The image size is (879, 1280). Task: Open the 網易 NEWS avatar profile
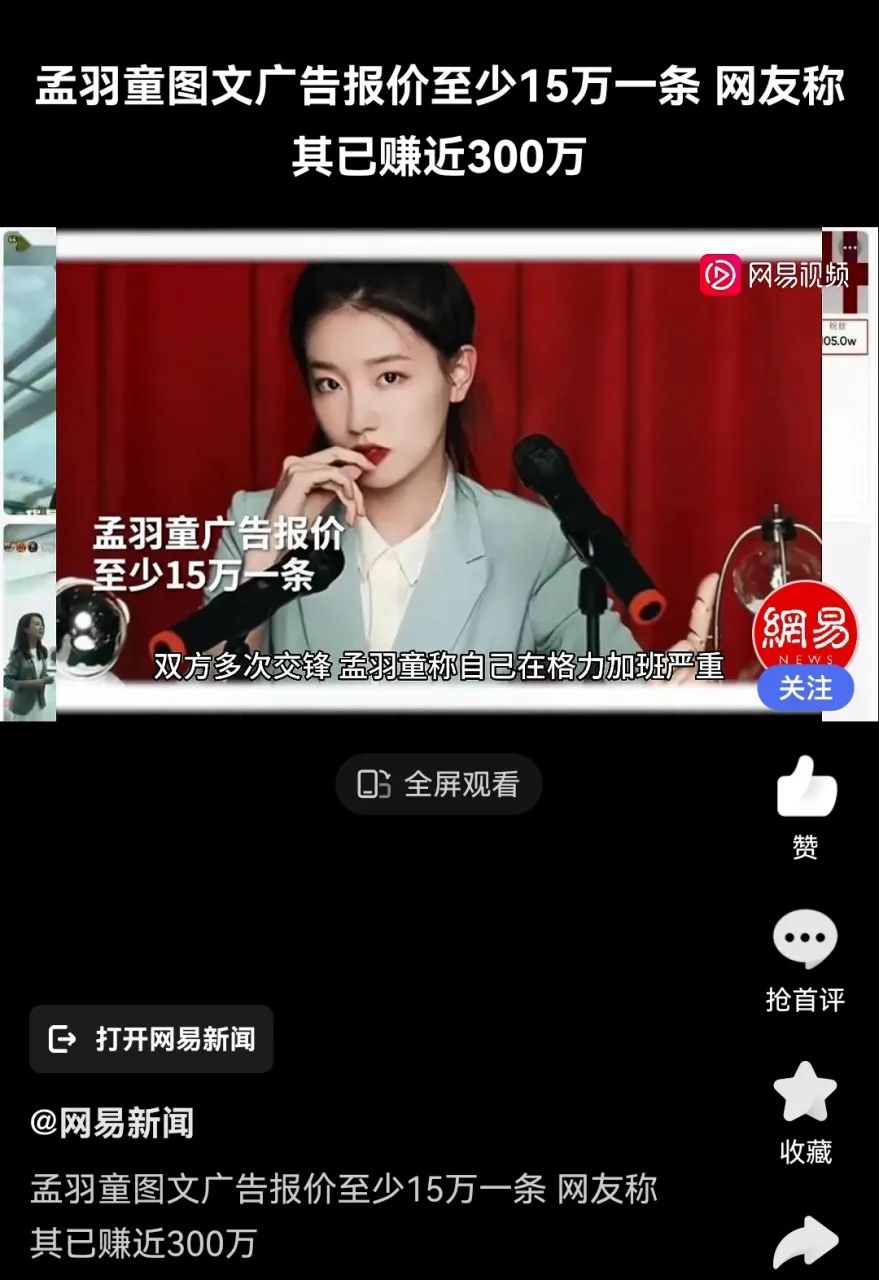[805, 630]
